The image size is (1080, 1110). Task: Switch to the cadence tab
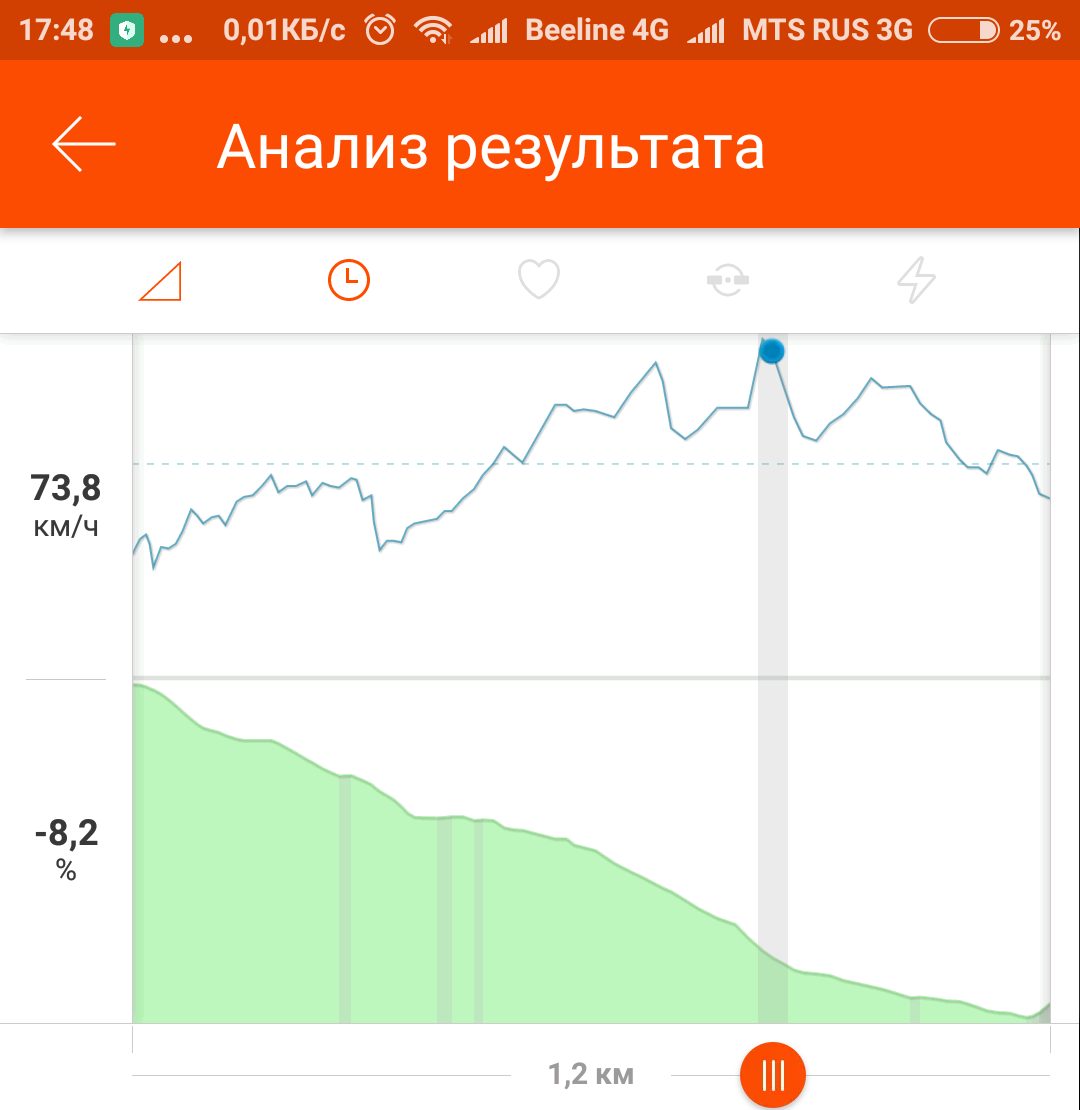[x=728, y=281]
